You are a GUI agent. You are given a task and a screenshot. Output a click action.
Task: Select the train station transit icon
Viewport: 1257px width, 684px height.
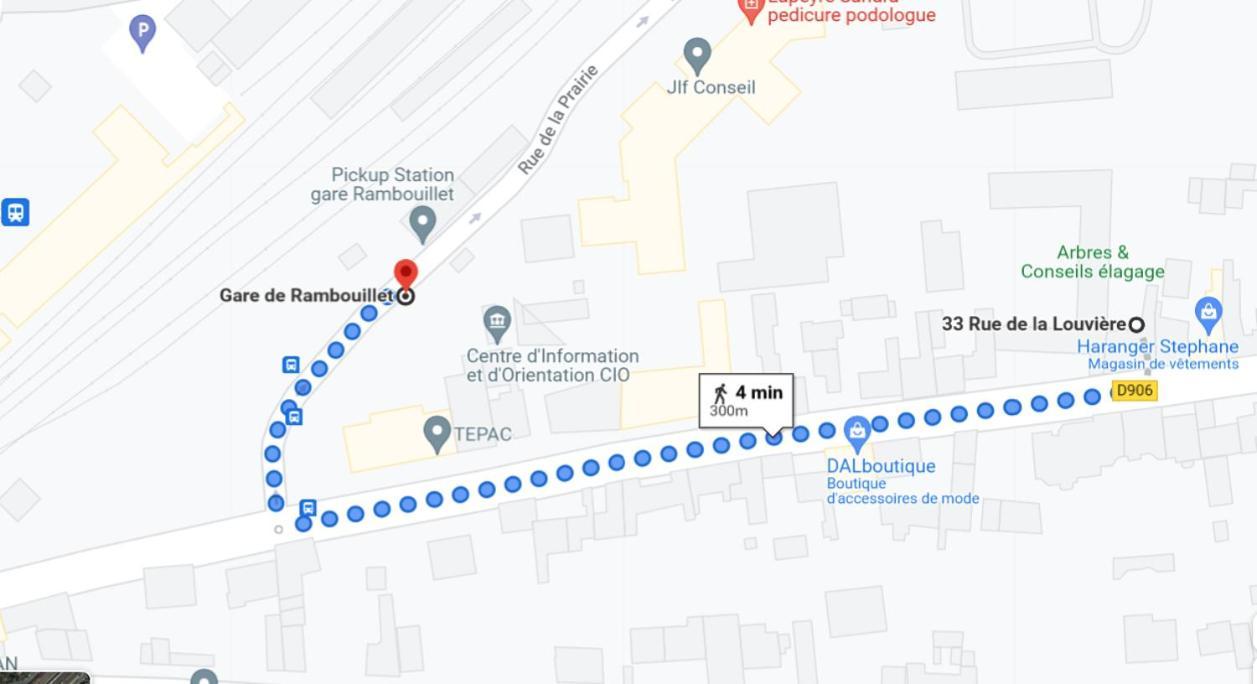(15, 212)
